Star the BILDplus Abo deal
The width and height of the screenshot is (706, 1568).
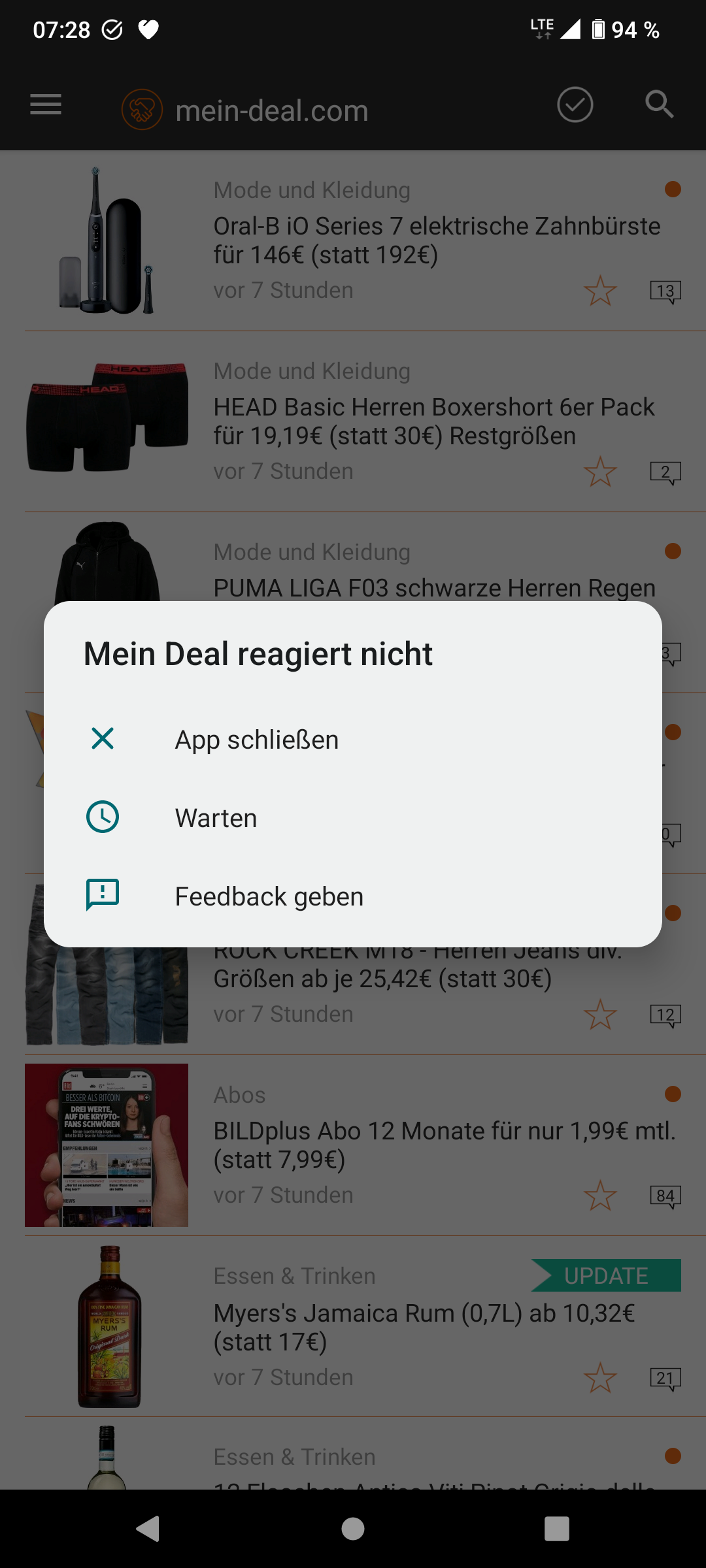pyautogui.click(x=601, y=1194)
